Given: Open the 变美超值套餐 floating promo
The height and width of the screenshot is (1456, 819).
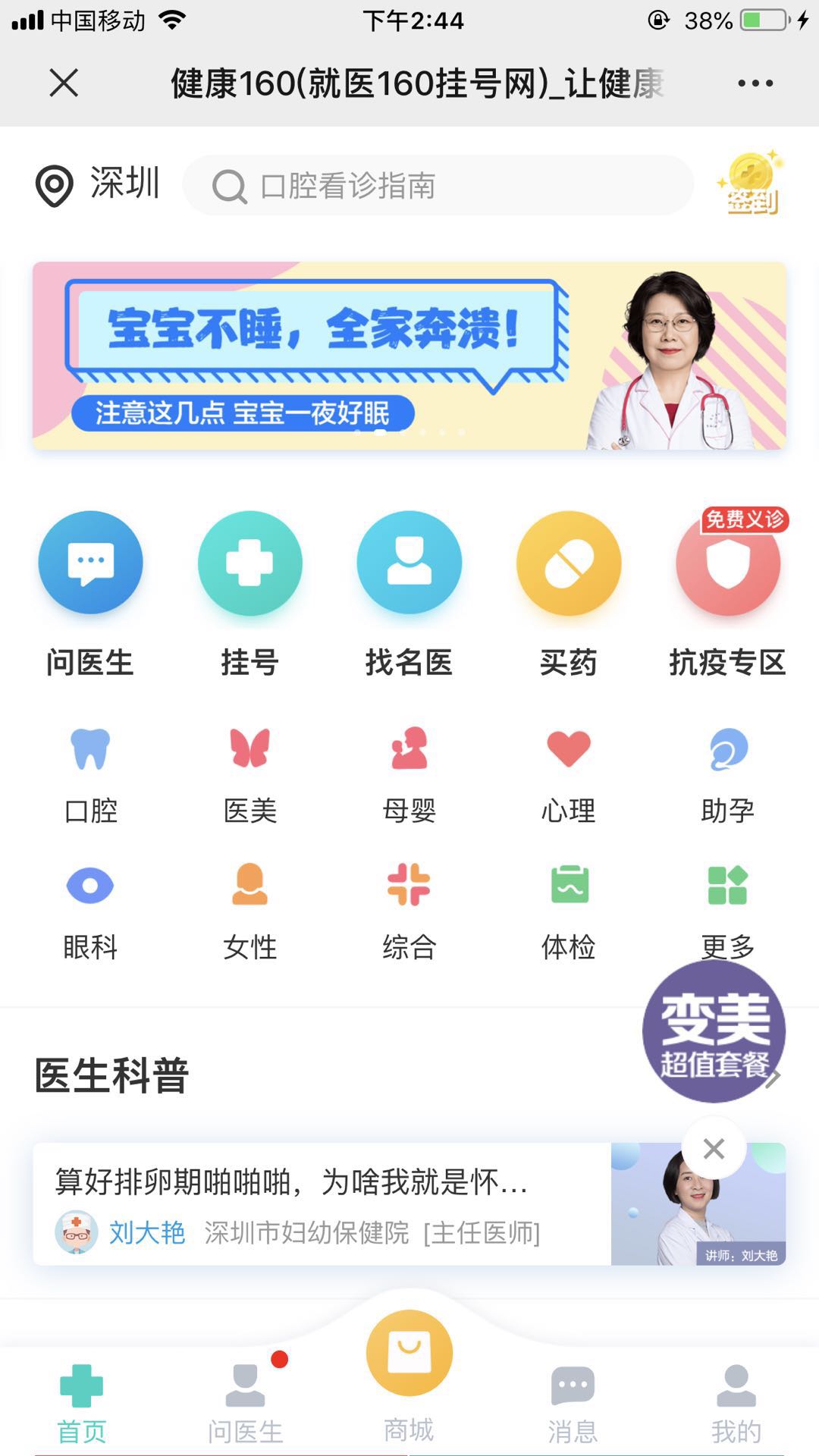Looking at the screenshot, I should click(x=713, y=1031).
